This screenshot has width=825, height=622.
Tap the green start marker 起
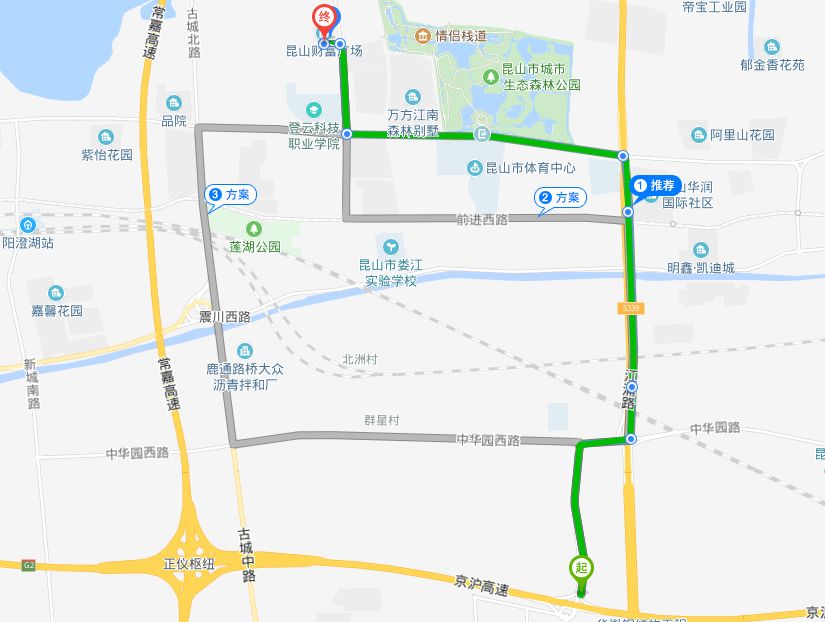[x=580, y=567]
